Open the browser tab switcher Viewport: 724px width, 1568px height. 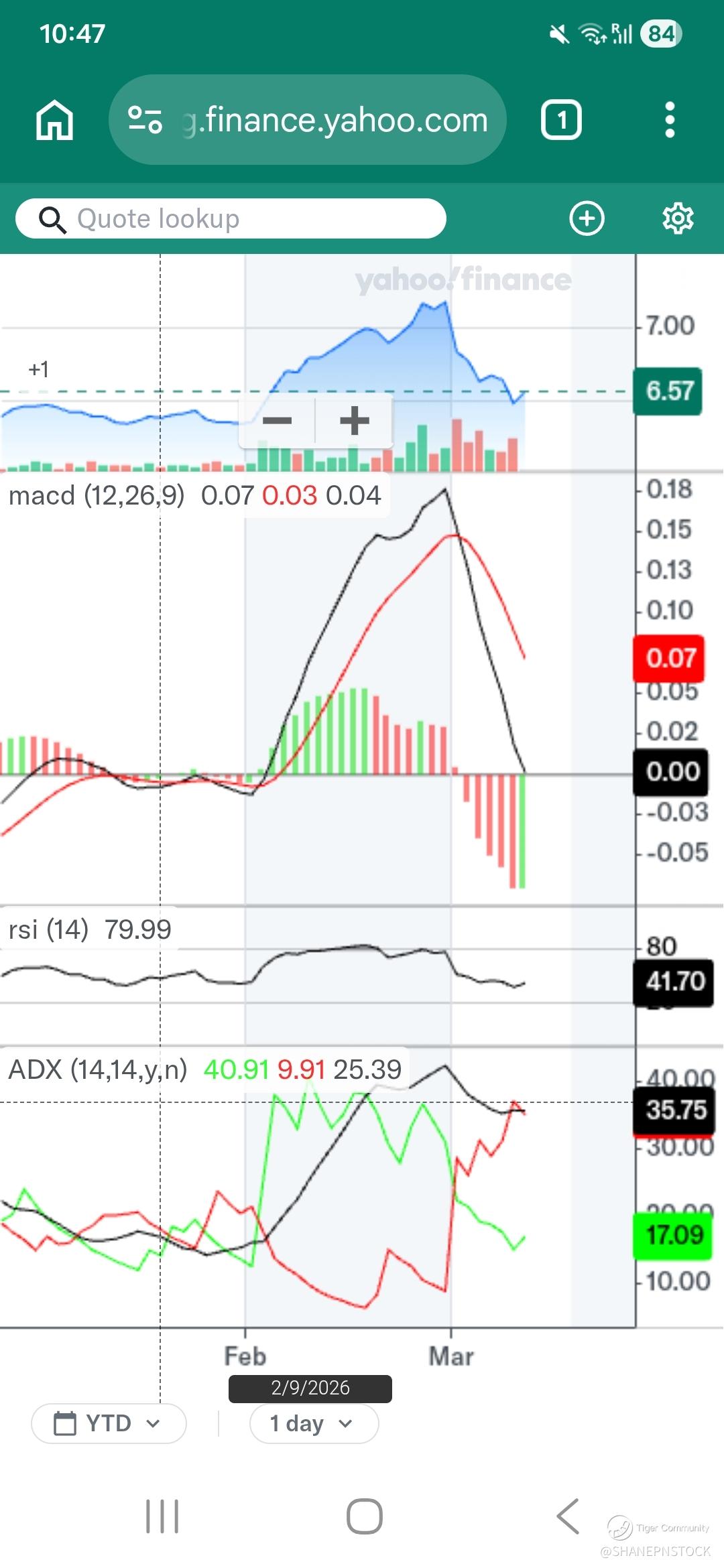(x=561, y=121)
